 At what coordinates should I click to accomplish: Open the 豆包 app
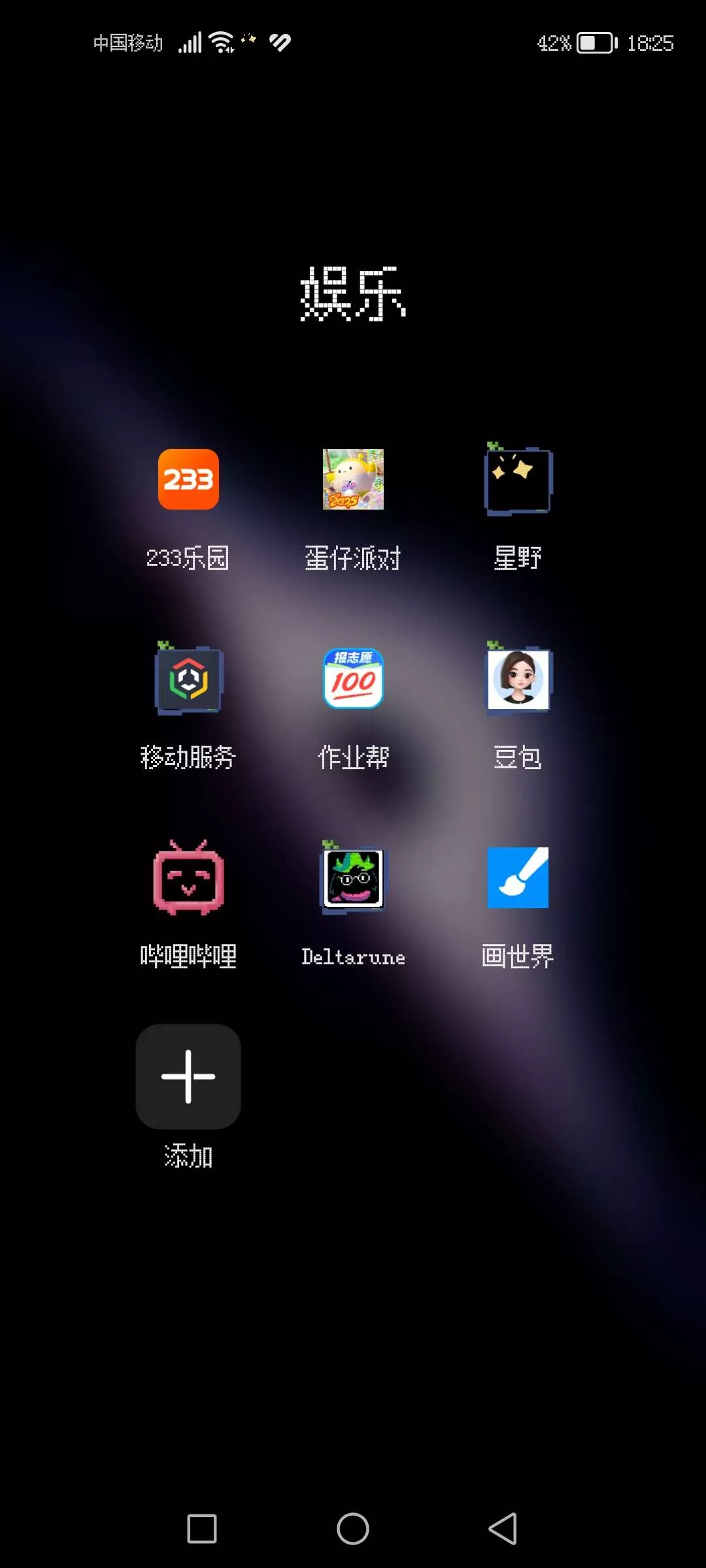click(x=518, y=678)
